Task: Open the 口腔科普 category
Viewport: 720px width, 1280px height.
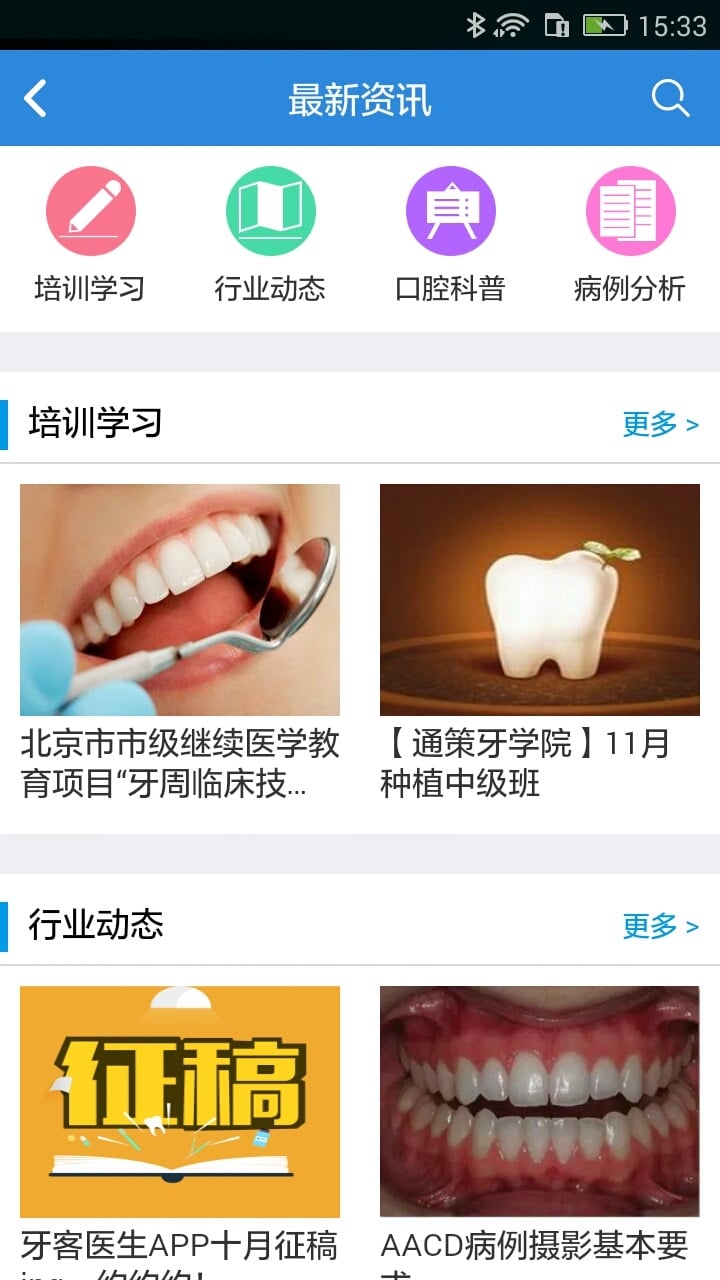Action: click(x=450, y=211)
